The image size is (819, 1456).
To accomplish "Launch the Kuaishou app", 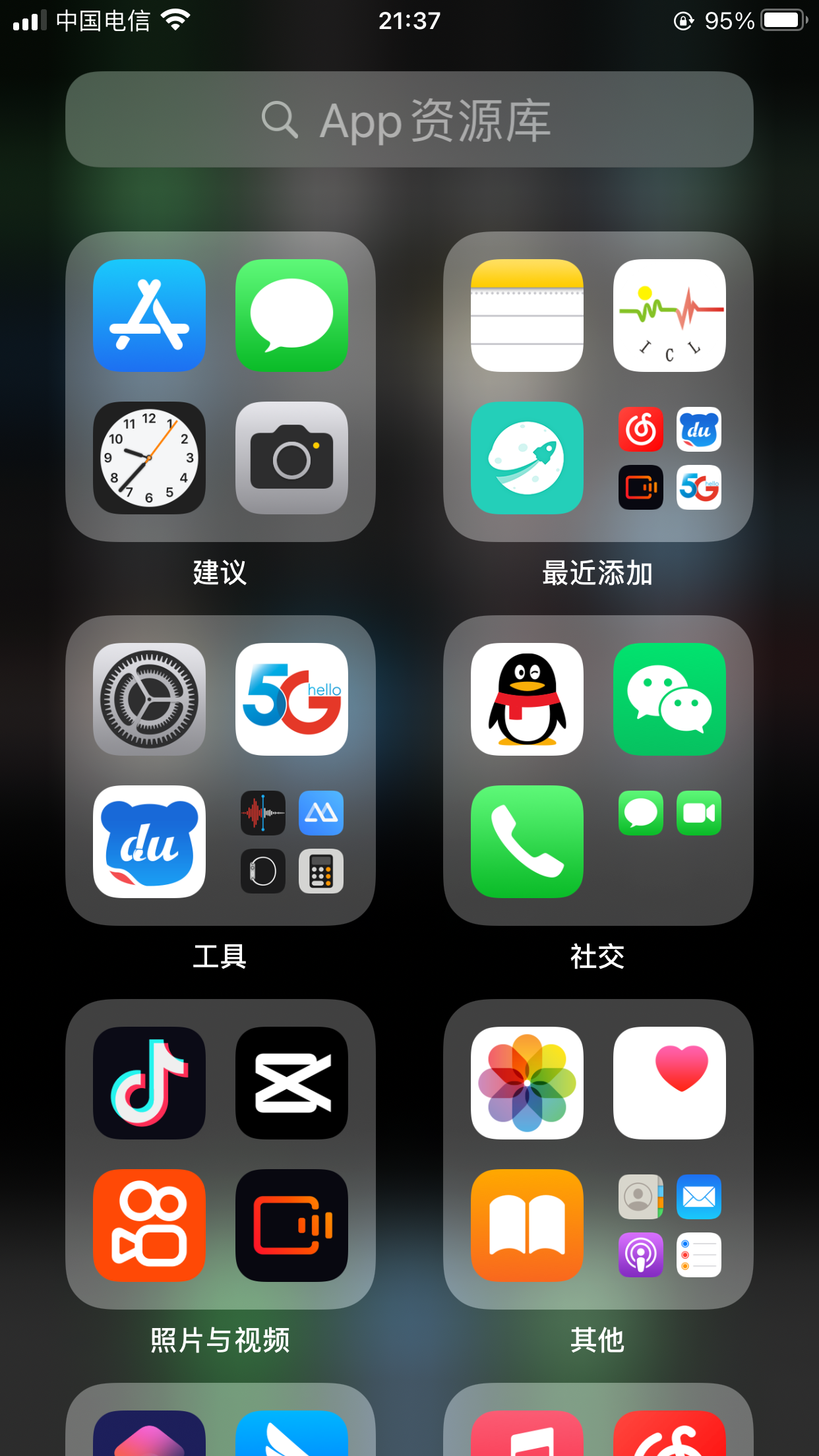I will pyautogui.click(x=149, y=1225).
